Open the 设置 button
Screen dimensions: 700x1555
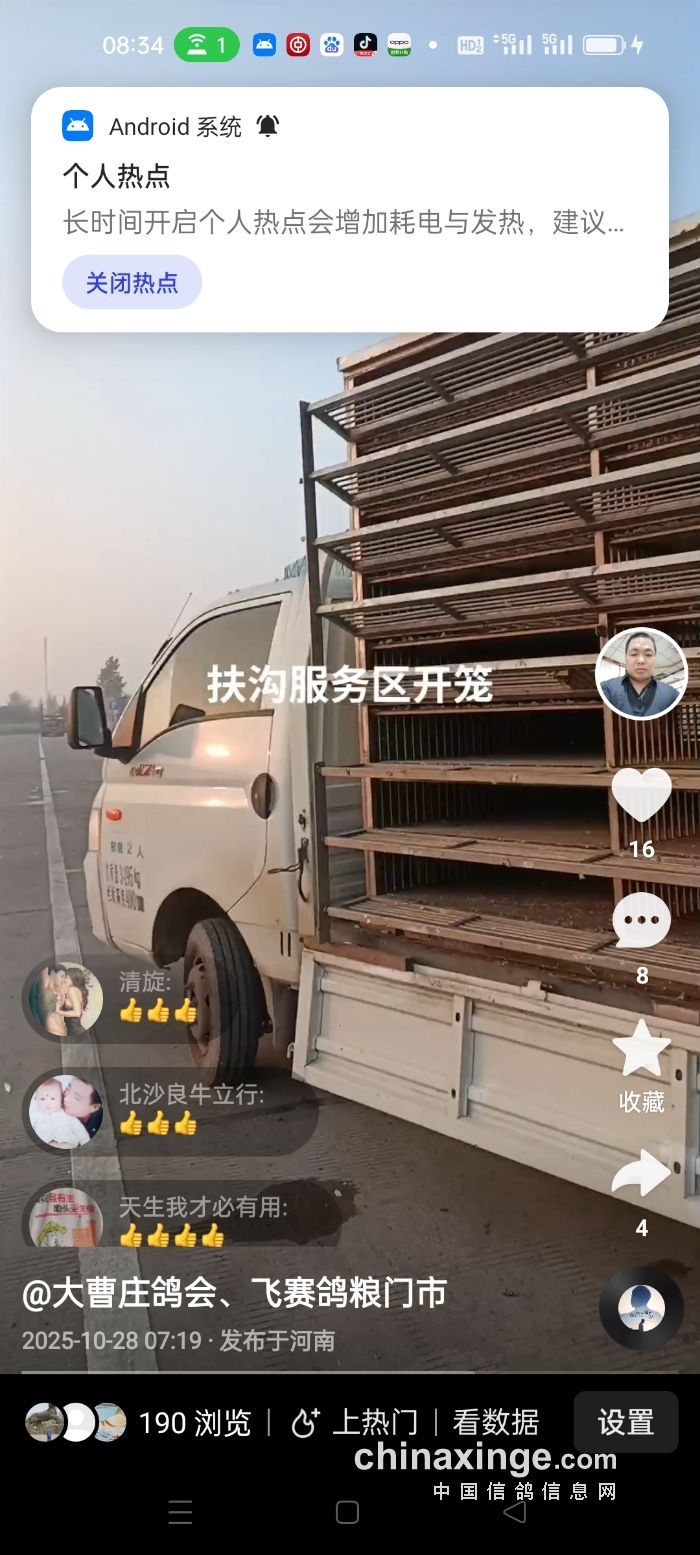[625, 1422]
